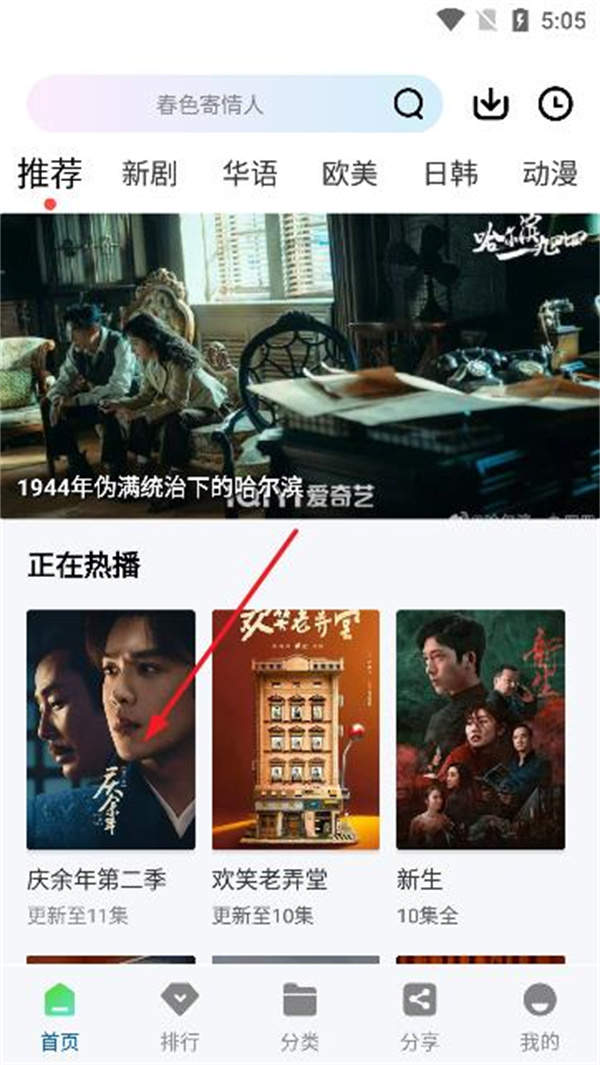Image resolution: width=600 pixels, height=1065 pixels.
Task: Open the 动漫 tab
Action: coord(550,174)
